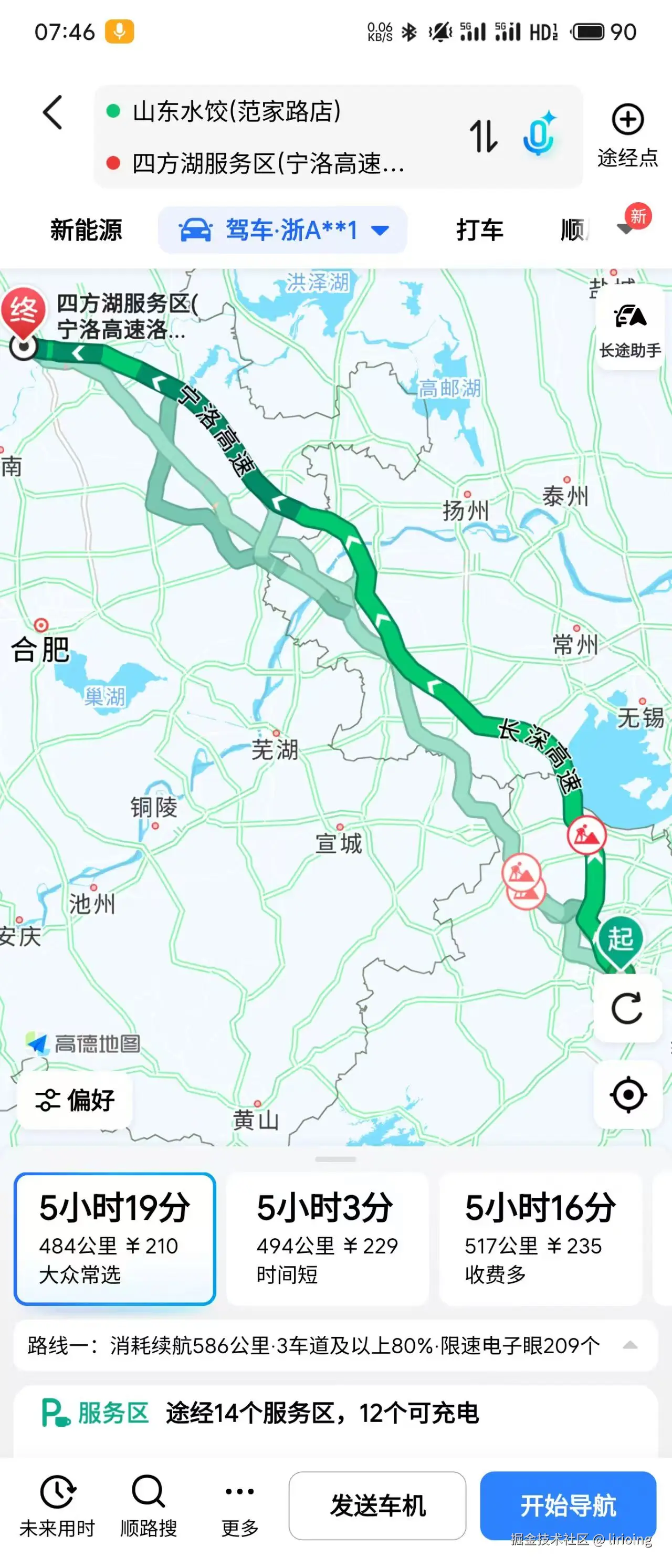The image size is (672, 1568).
Task: Add a waypoint via 途经点 plus icon
Action: point(626,121)
